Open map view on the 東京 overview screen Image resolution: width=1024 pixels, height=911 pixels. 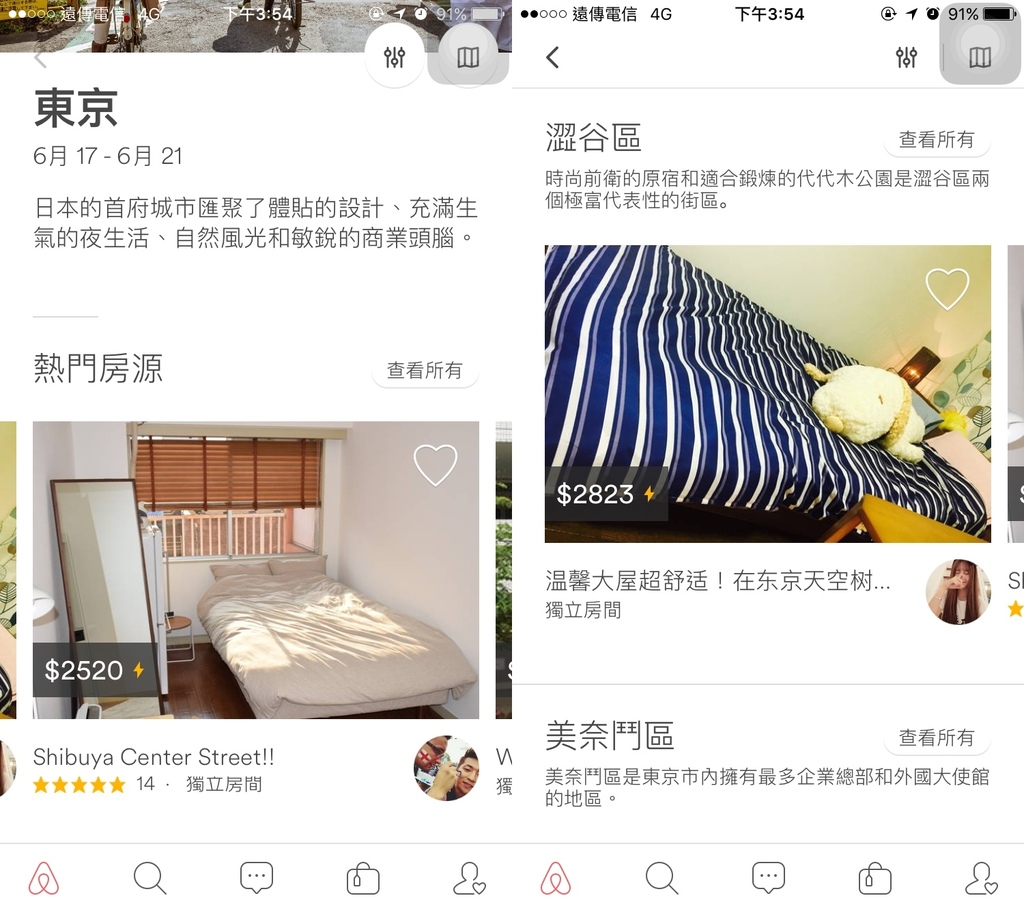coord(467,57)
